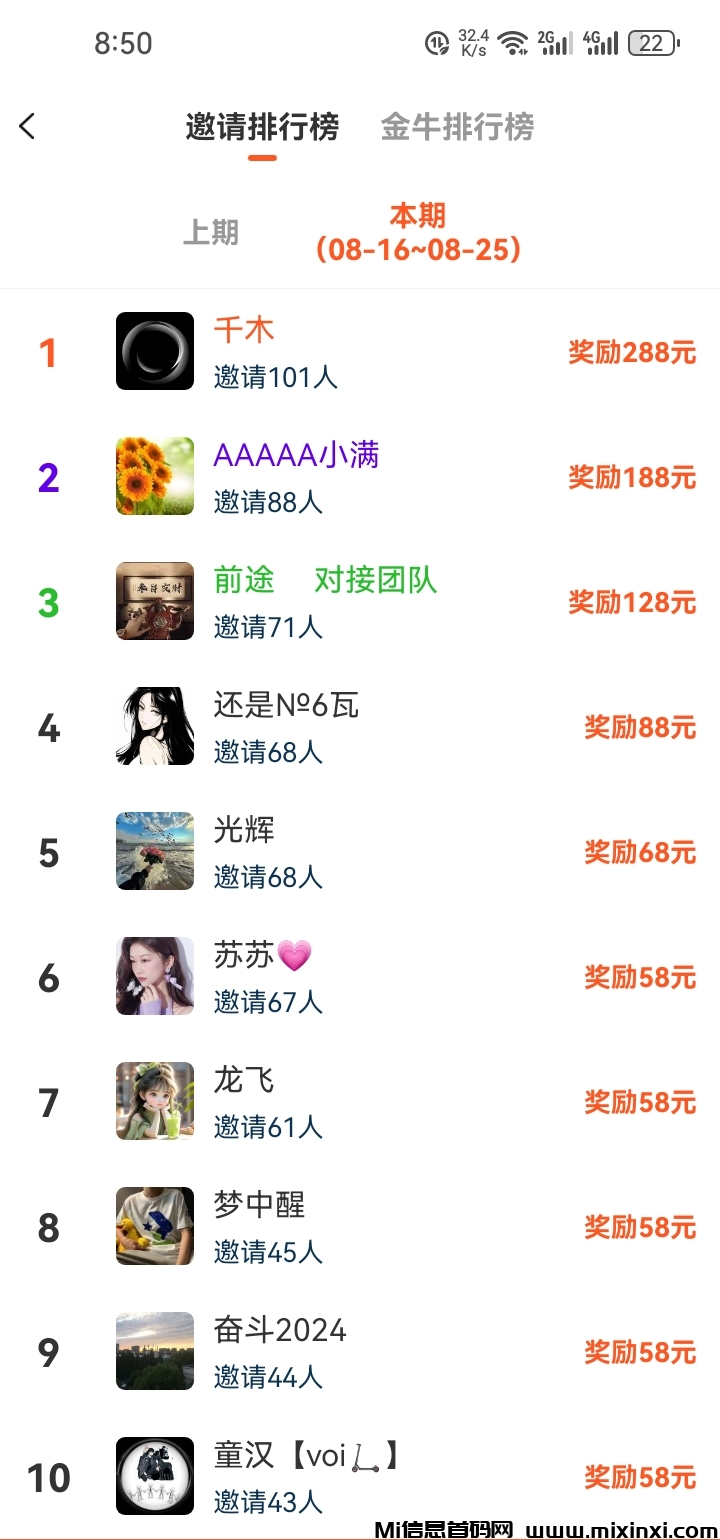
Task: Click the 前途 对接团队 avatar image
Action: pyautogui.click(x=154, y=602)
